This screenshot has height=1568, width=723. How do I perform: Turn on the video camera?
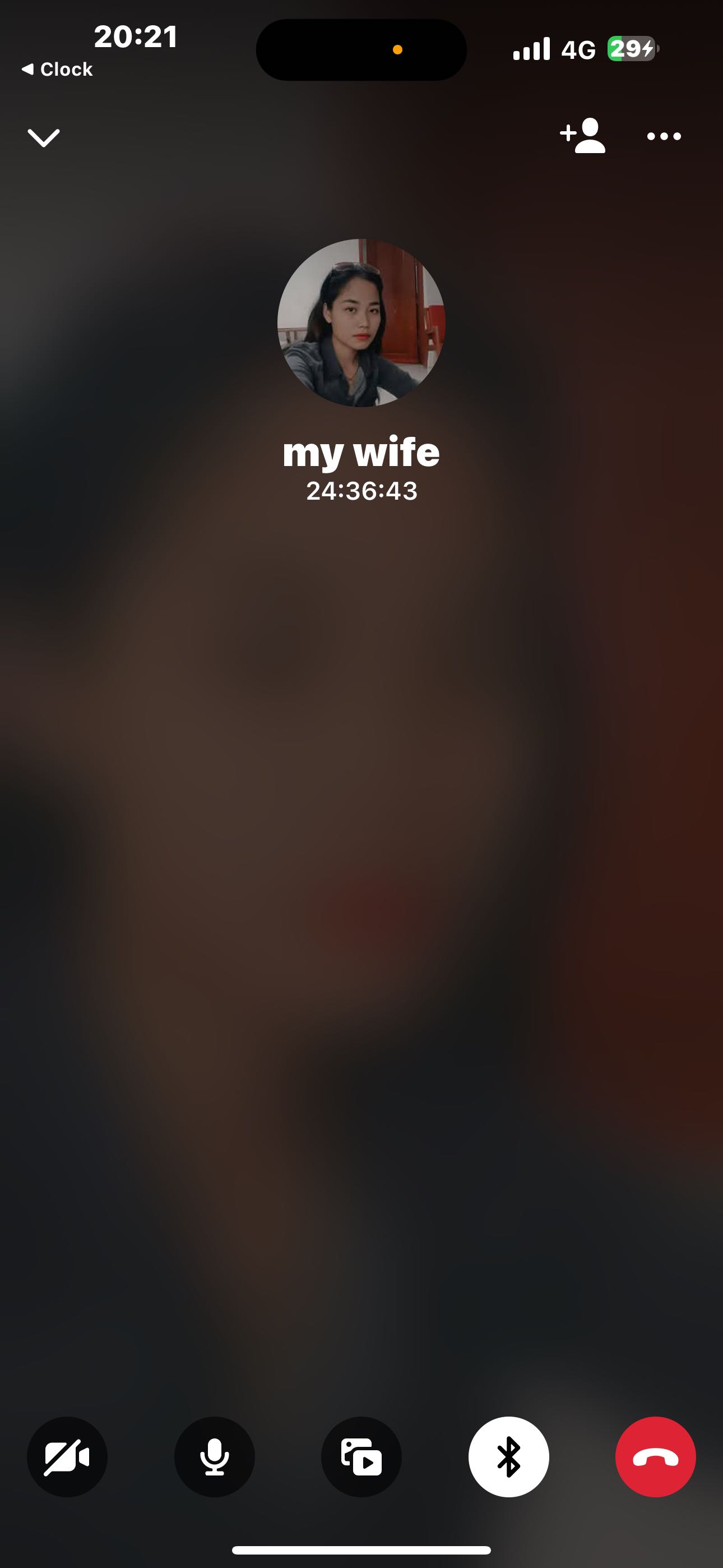pyautogui.click(x=67, y=1457)
